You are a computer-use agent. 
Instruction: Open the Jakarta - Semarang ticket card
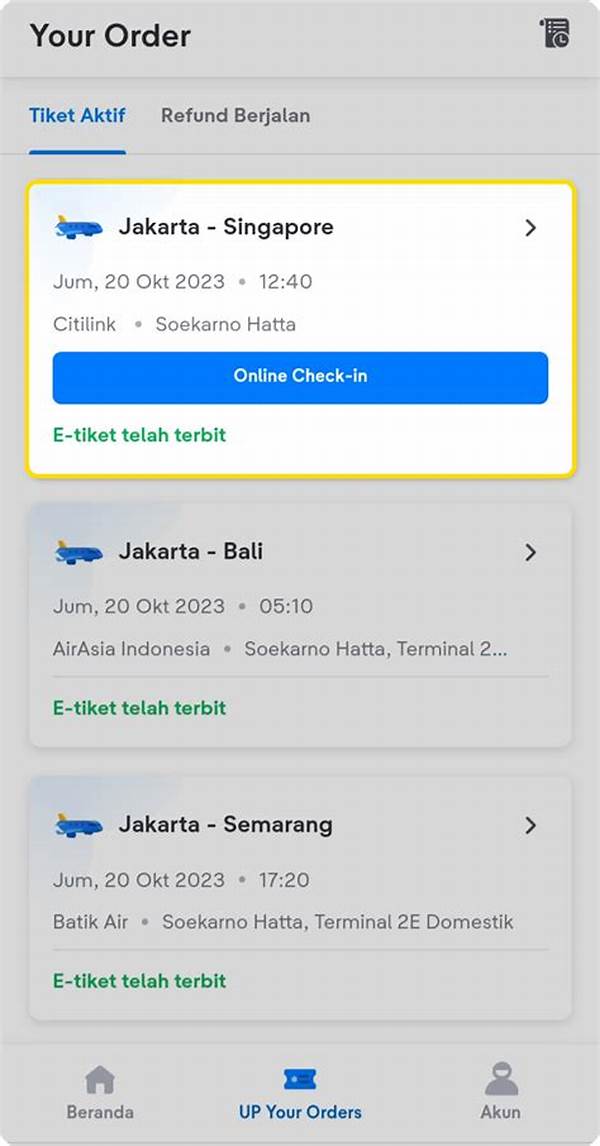click(300, 898)
